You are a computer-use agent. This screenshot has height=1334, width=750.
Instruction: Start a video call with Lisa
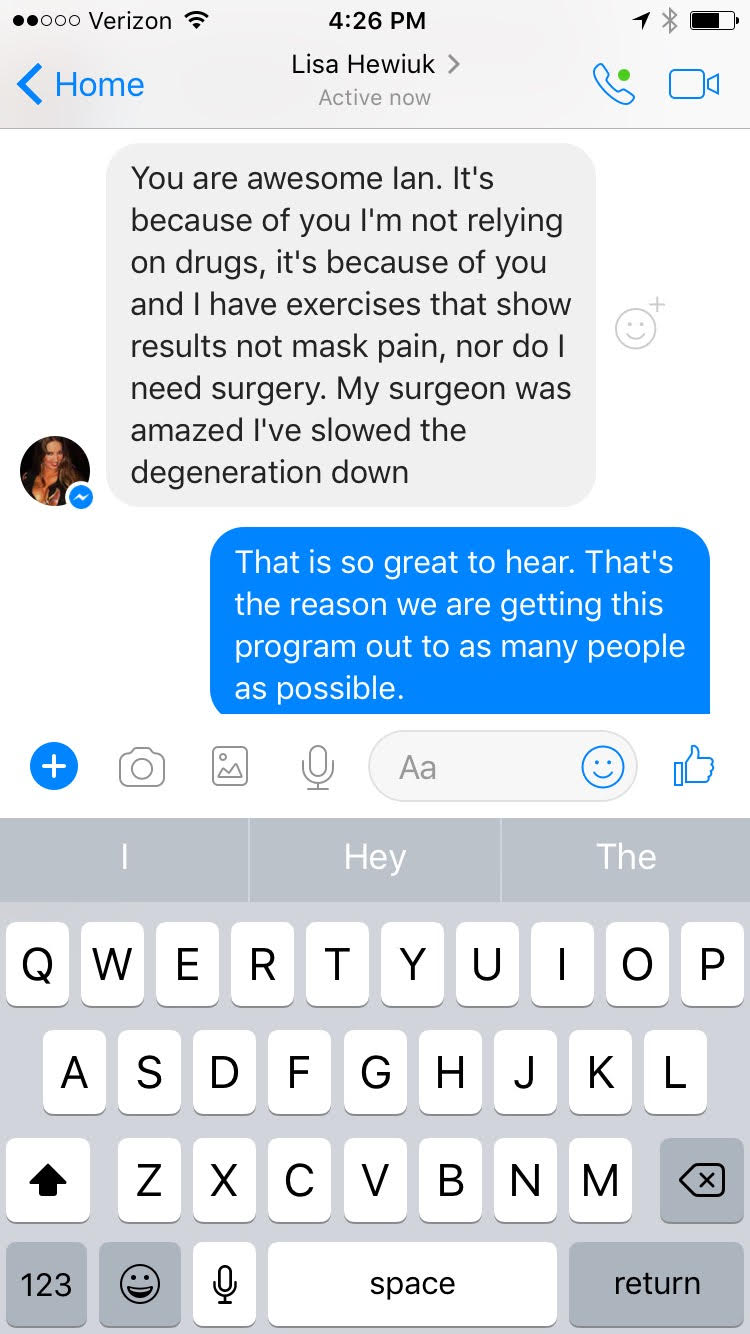[693, 85]
